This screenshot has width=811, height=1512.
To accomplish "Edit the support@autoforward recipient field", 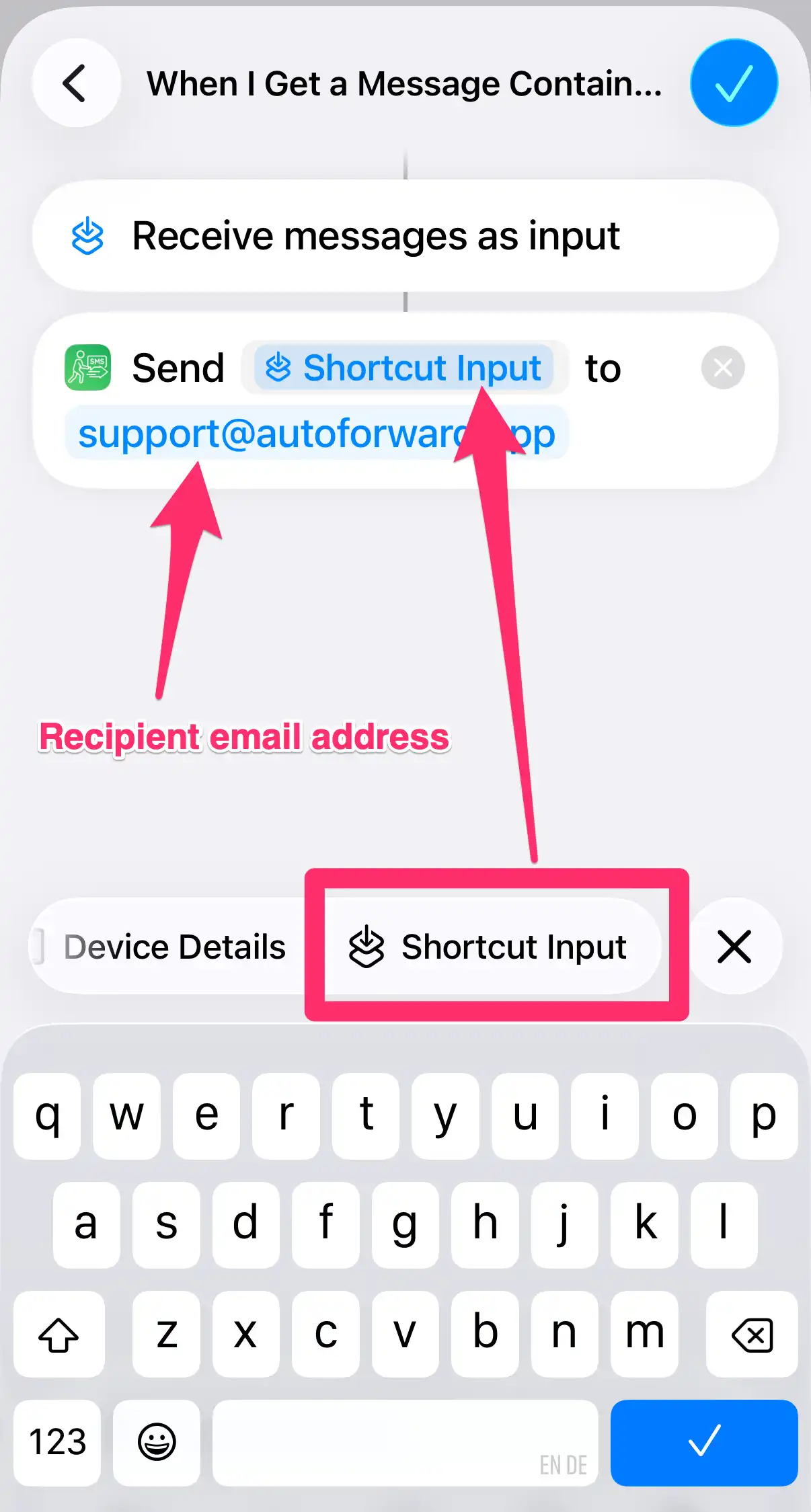I will point(269,434).
